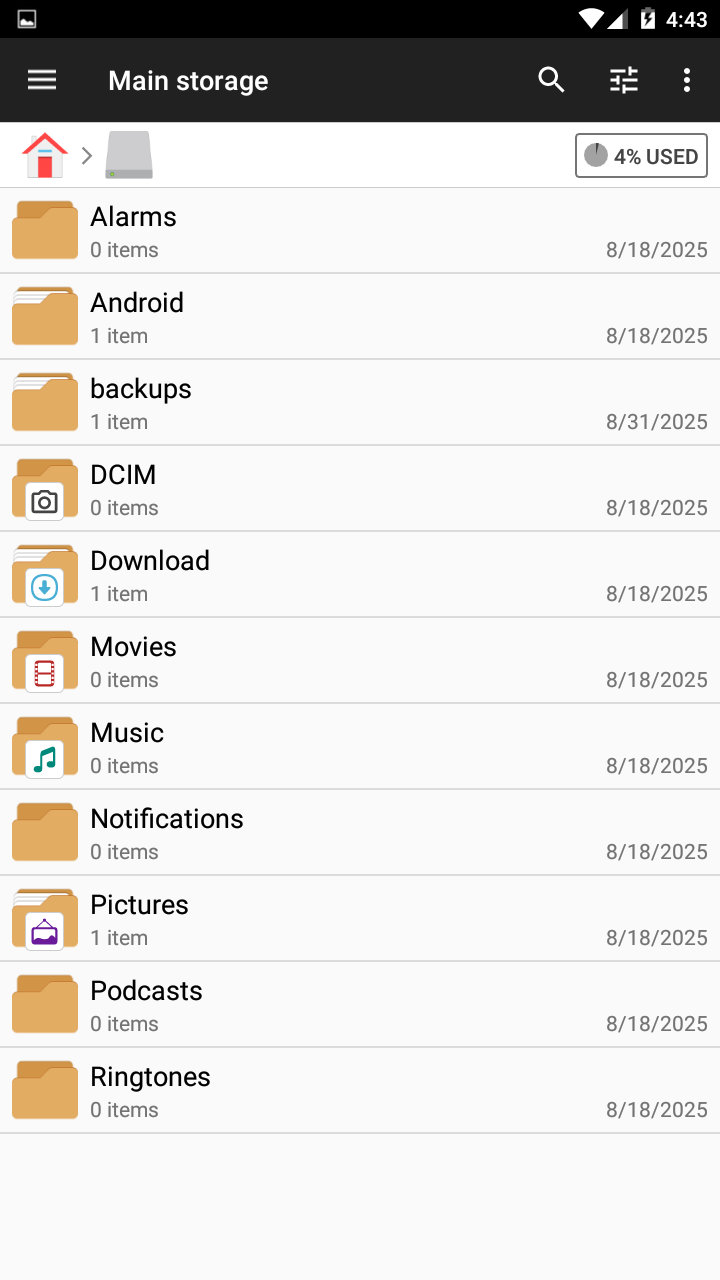The image size is (720, 1280).
Task: Open the Alarms folder
Action: click(360, 231)
